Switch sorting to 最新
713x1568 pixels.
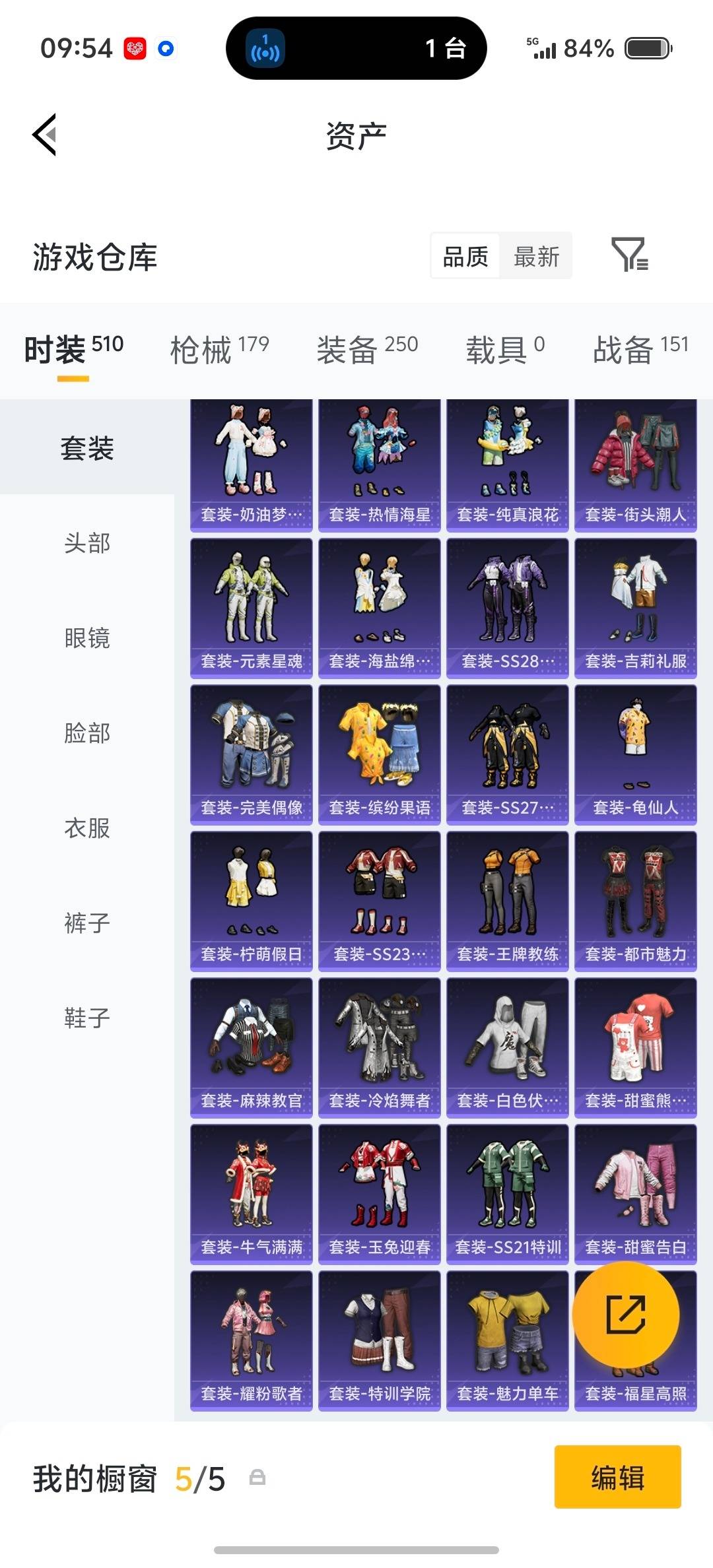[x=536, y=256]
